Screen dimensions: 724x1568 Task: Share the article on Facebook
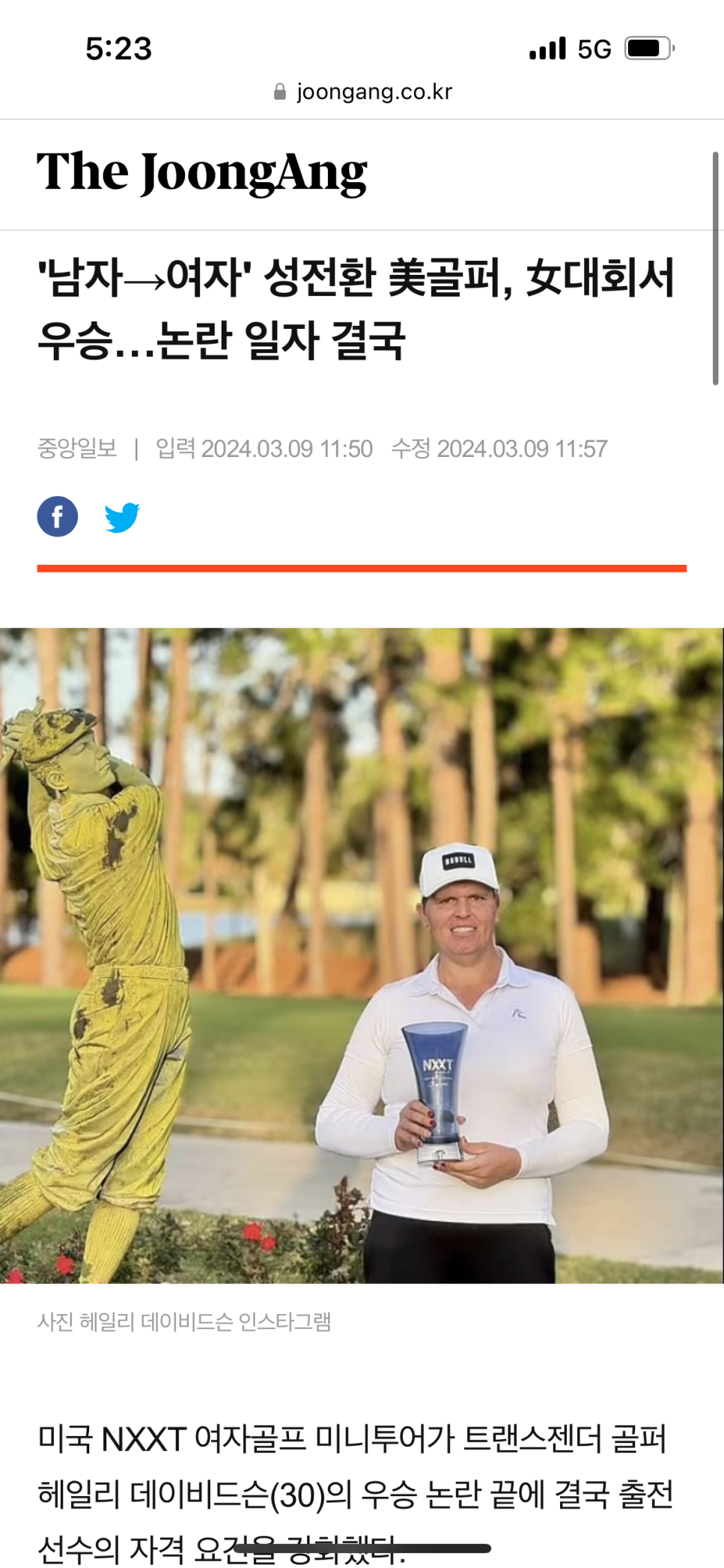click(58, 516)
